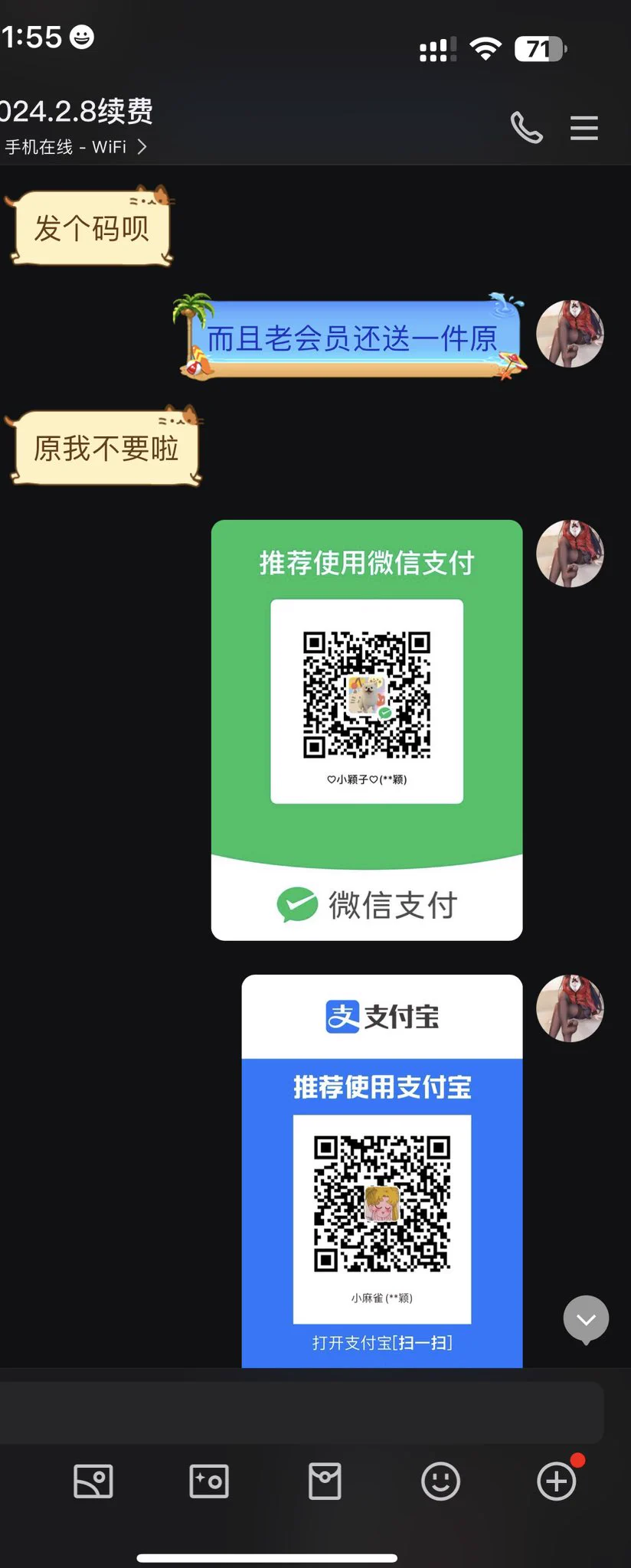Open the 手机在线 - WiFi status chevron
Screen dimensions: 631x1568
(x=142, y=146)
